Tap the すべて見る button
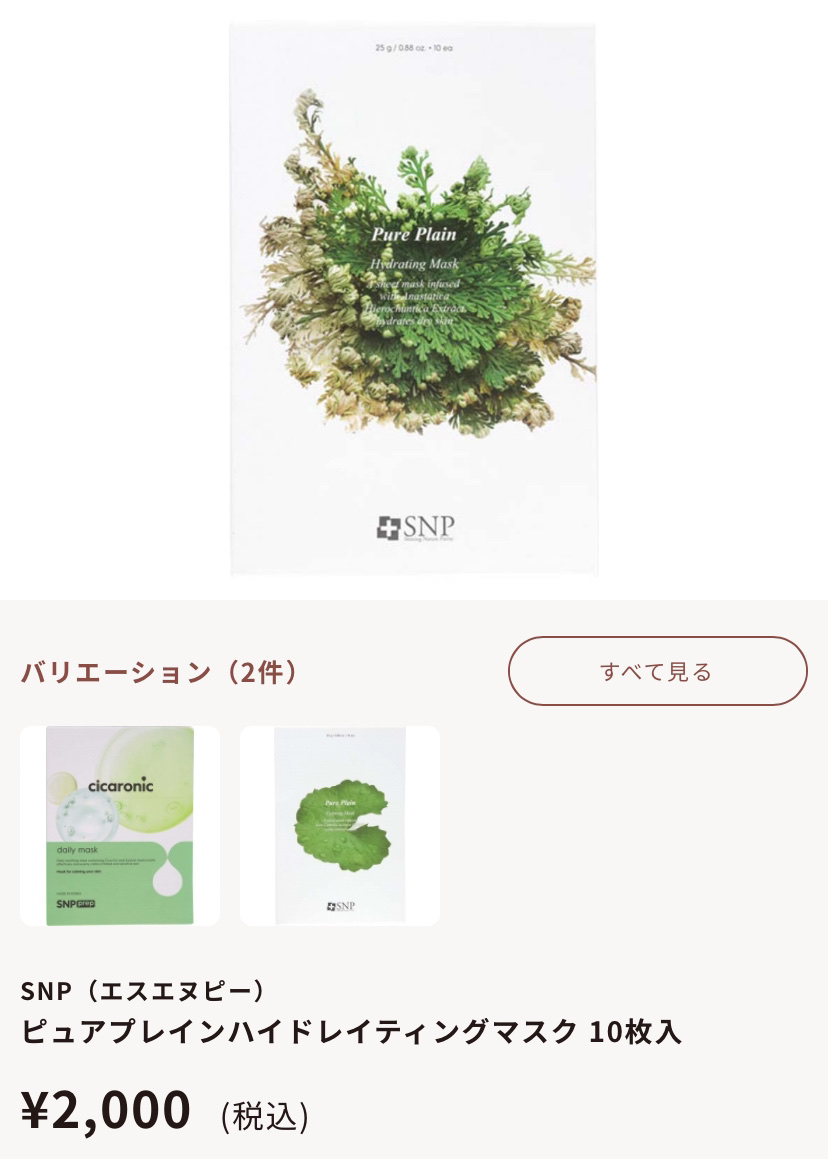The width and height of the screenshot is (828, 1159). (x=657, y=671)
